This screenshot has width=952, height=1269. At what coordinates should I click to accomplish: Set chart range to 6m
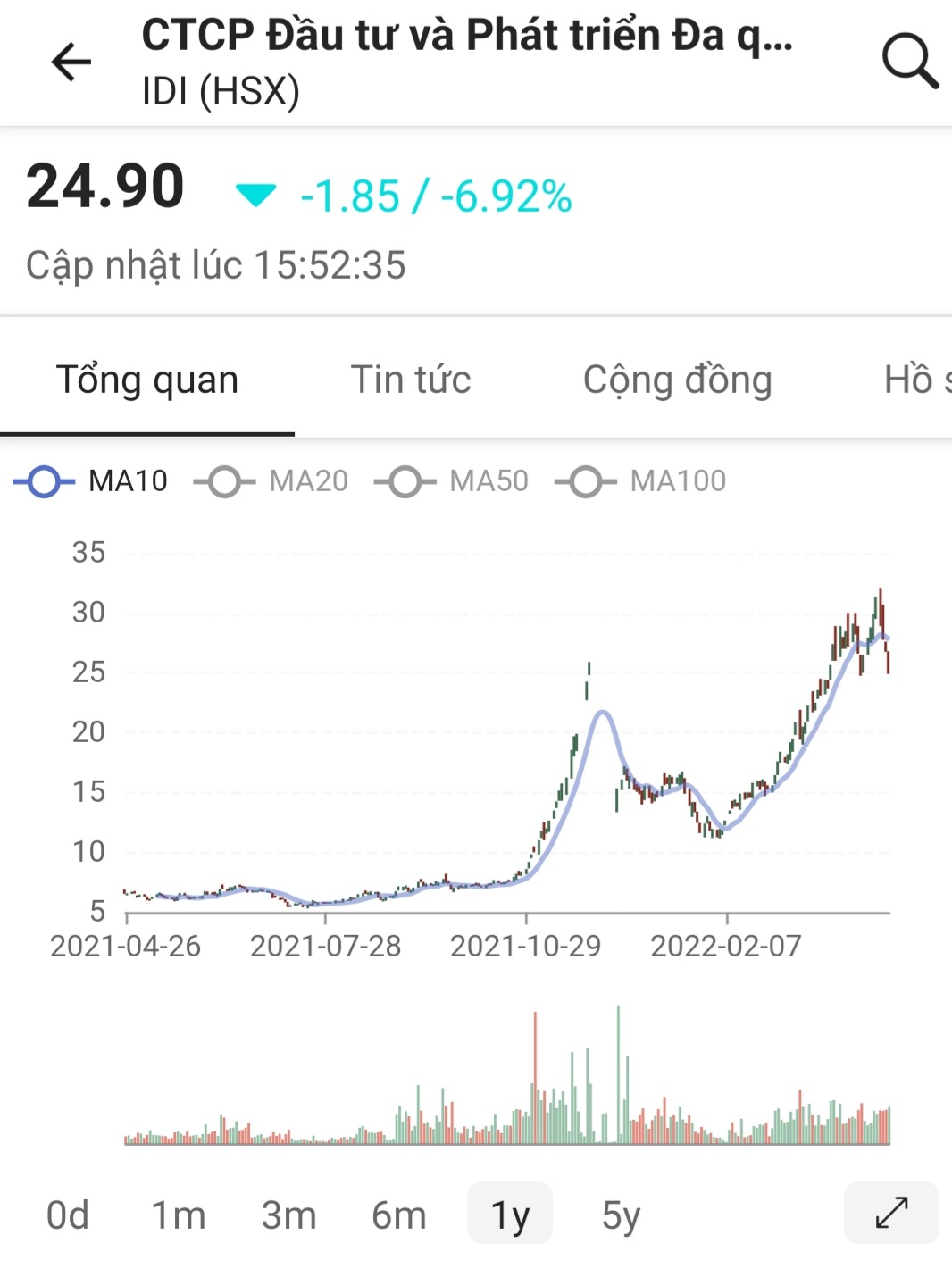[398, 1215]
